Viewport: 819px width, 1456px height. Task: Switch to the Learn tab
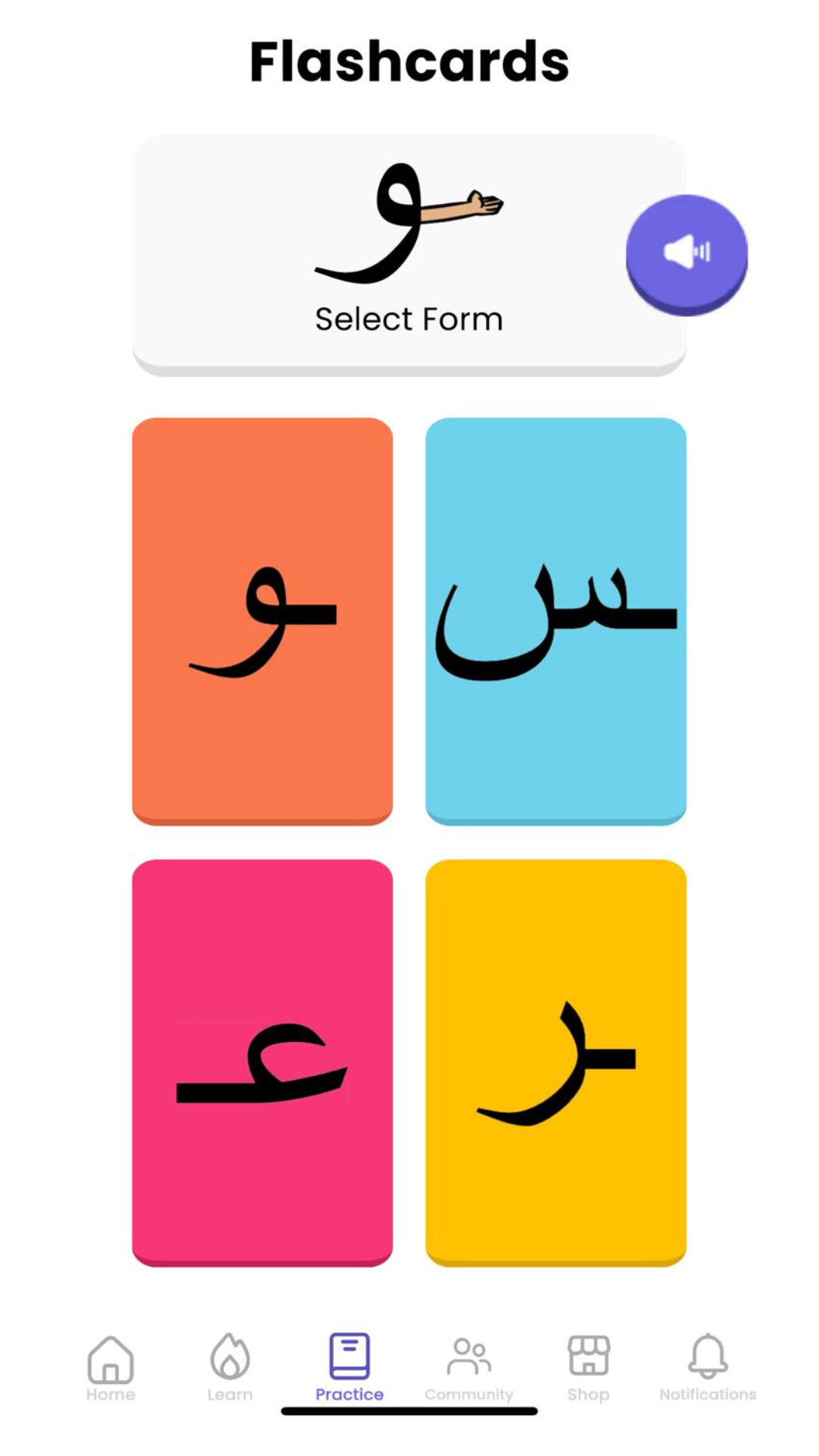point(230,1368)
